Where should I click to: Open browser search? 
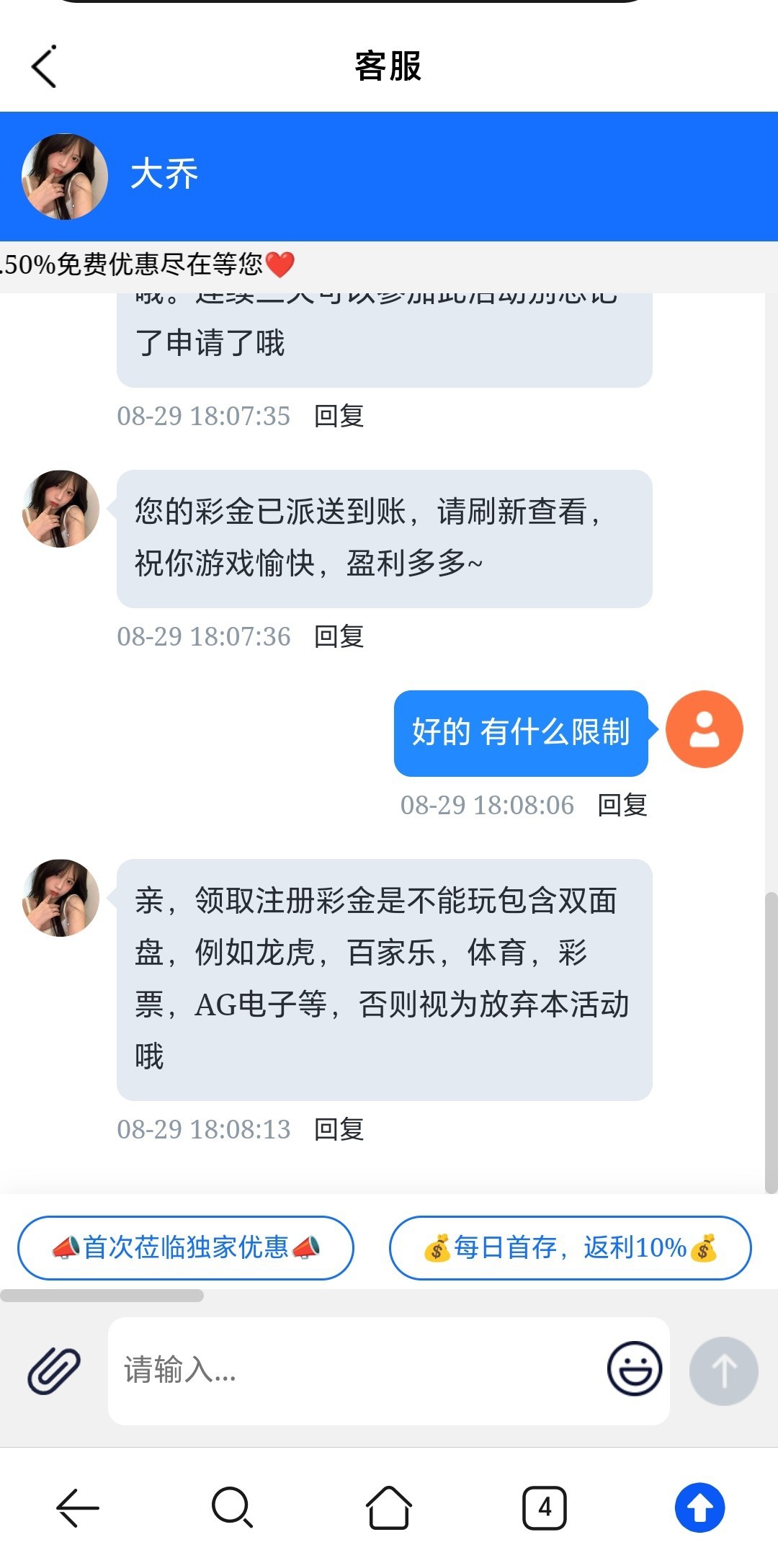[232, 1507]
